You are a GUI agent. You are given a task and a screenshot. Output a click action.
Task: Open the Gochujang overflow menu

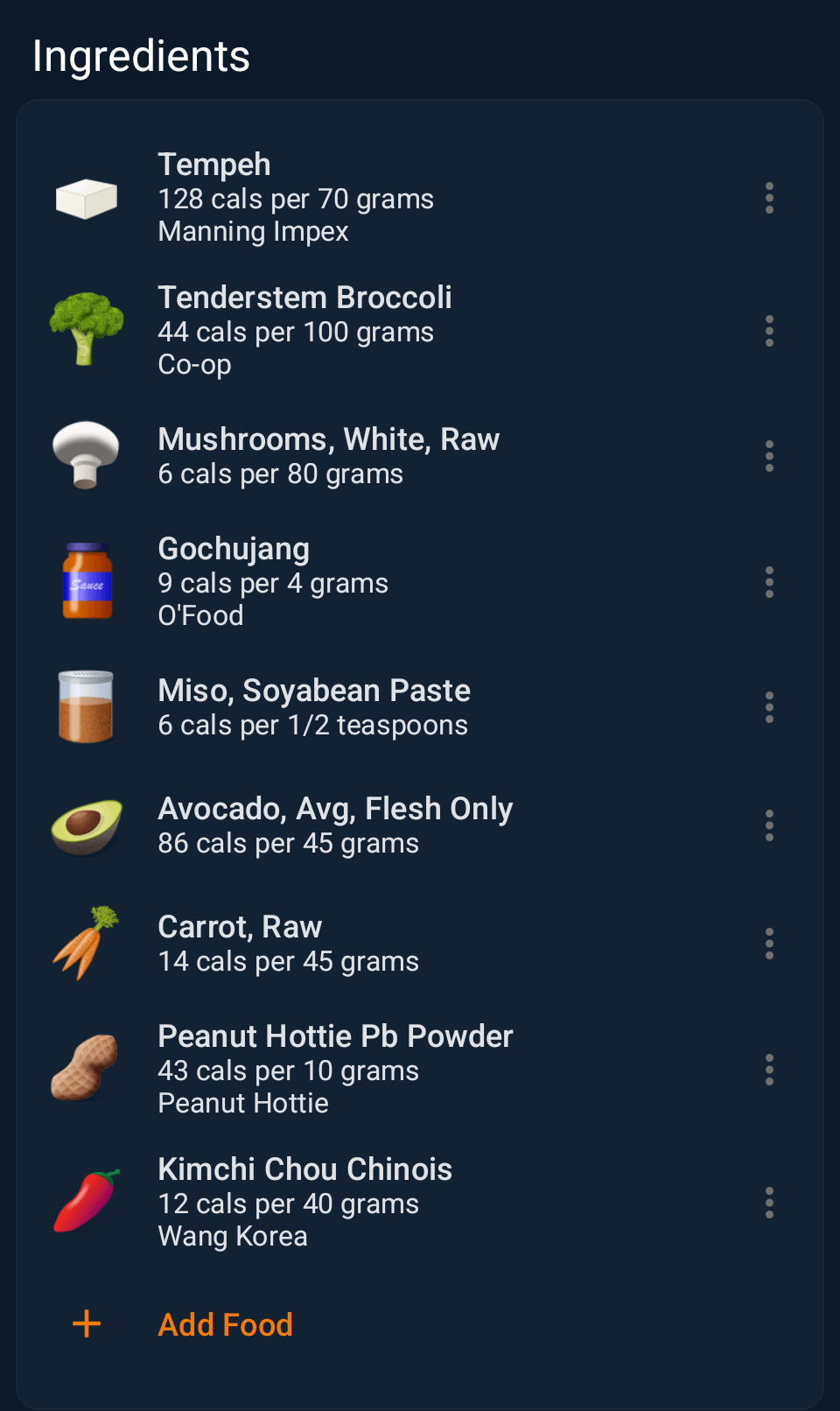click(769, 582)
